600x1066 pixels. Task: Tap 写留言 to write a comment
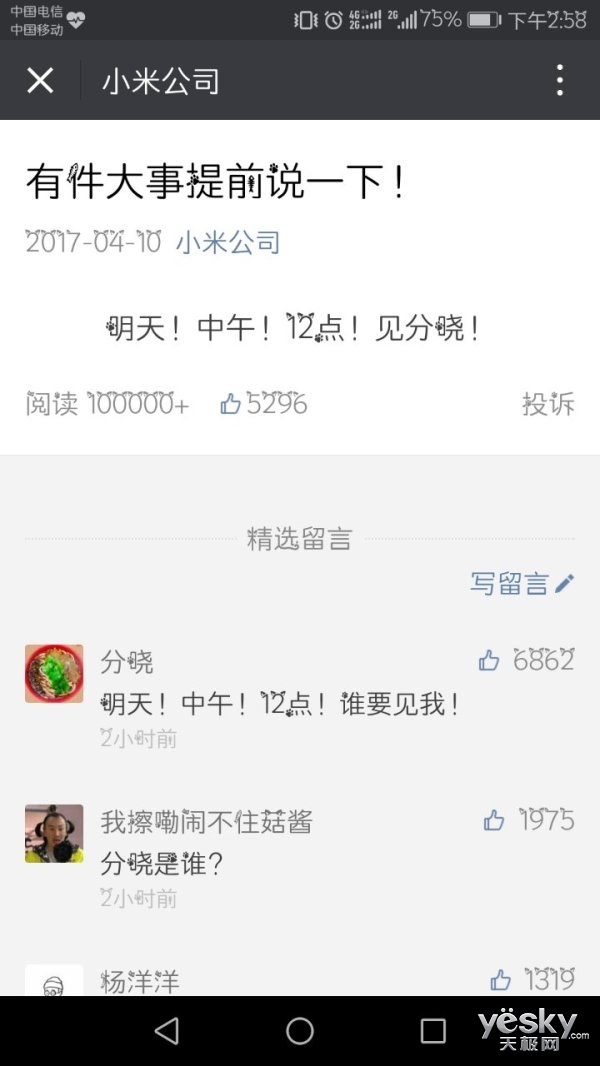click(522, 583)
